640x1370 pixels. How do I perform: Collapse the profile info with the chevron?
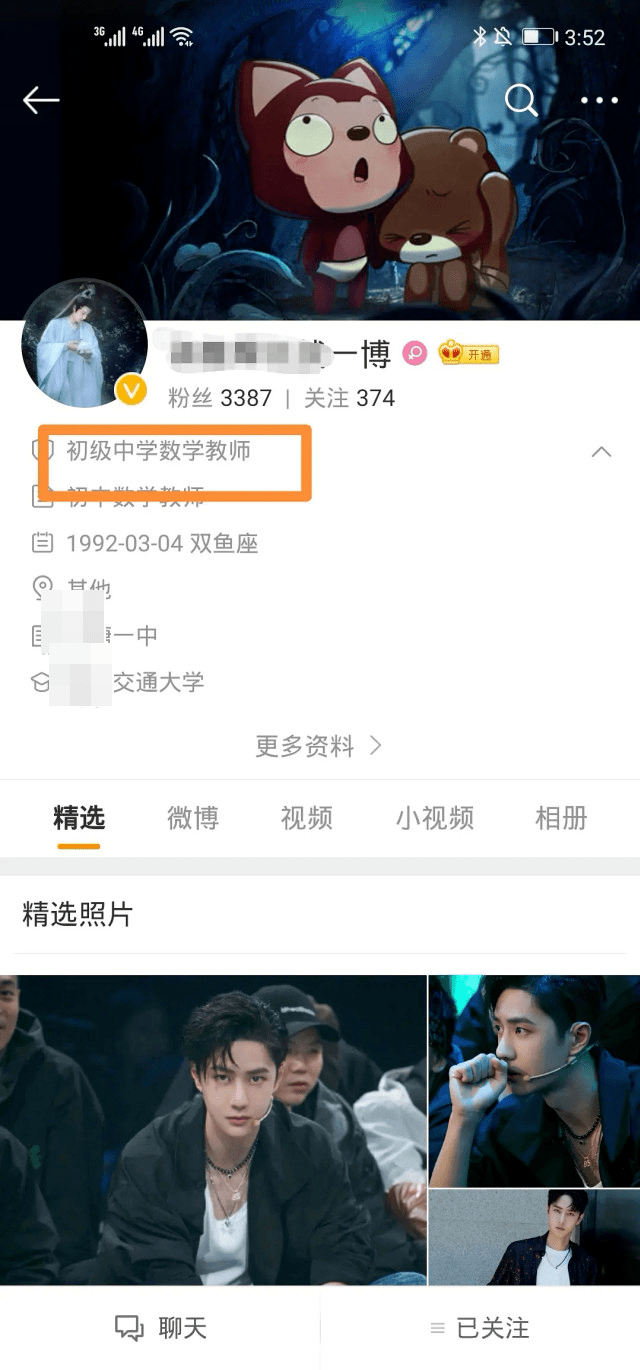(601, 452)
